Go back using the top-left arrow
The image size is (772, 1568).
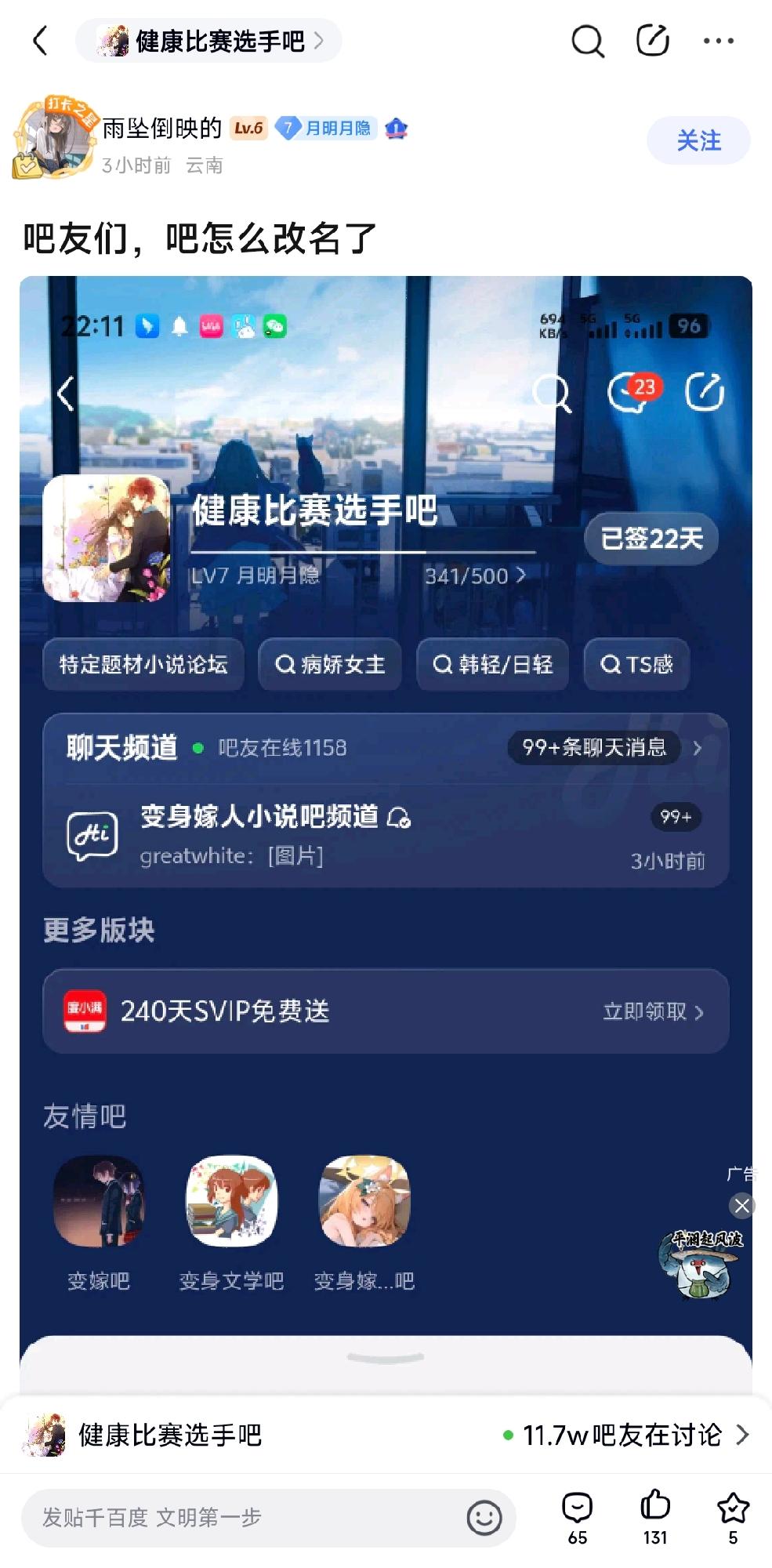(41, 41)
